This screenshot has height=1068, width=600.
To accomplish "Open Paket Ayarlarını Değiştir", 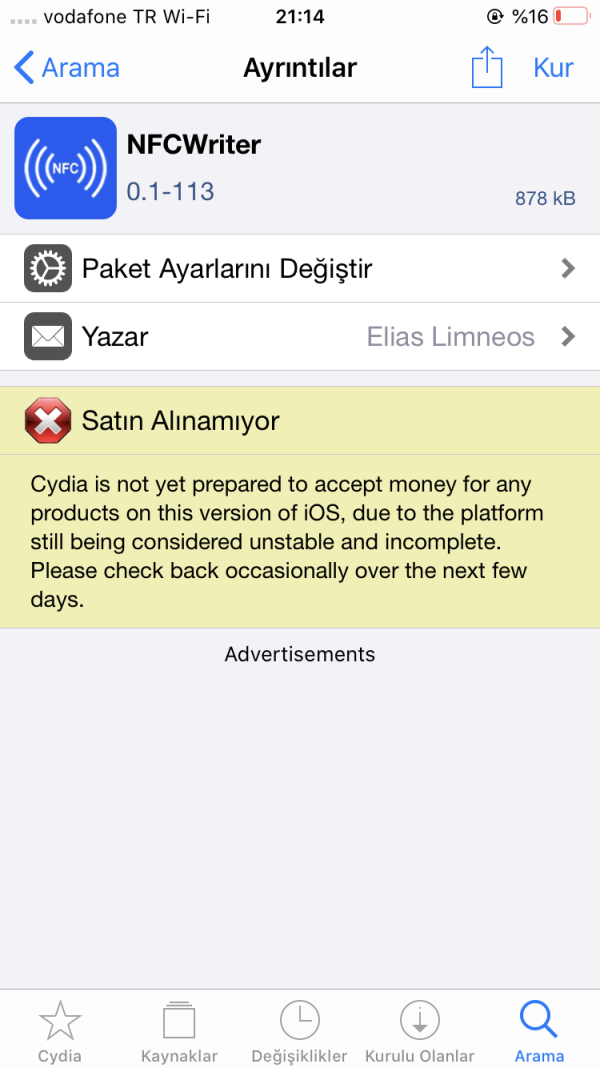I will pos(300,268).
